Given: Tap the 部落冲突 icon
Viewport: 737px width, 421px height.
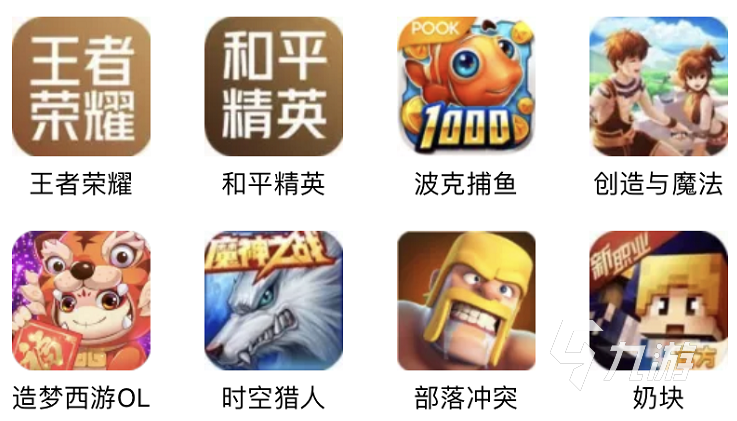Looking at the screenshot, I should (466, 300).
